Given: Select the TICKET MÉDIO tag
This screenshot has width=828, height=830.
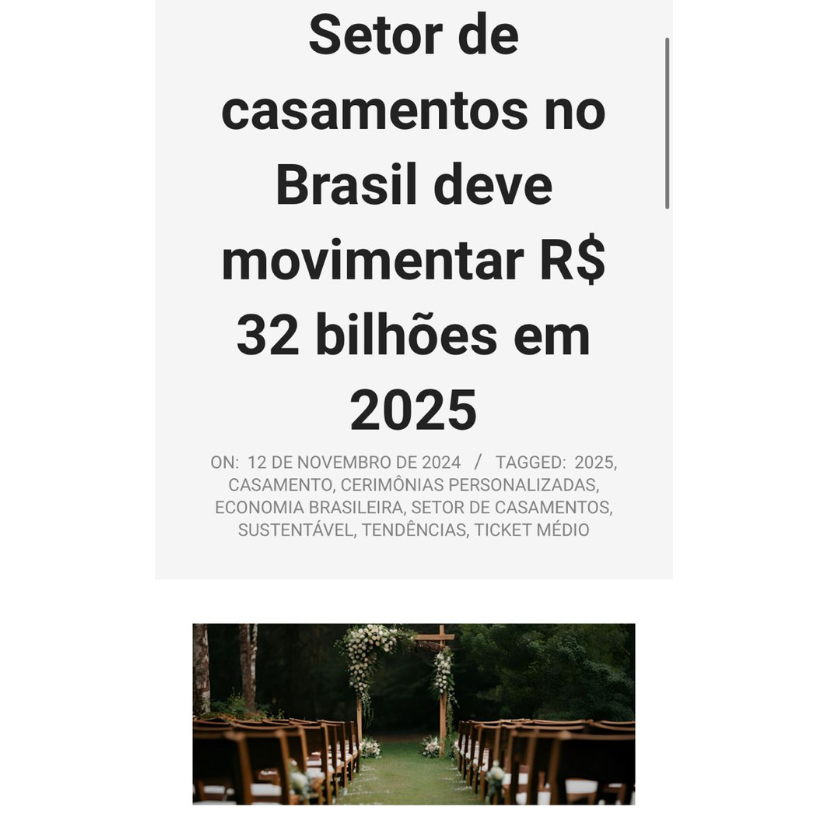Looking at the screenshot, I should click(531, 530).
